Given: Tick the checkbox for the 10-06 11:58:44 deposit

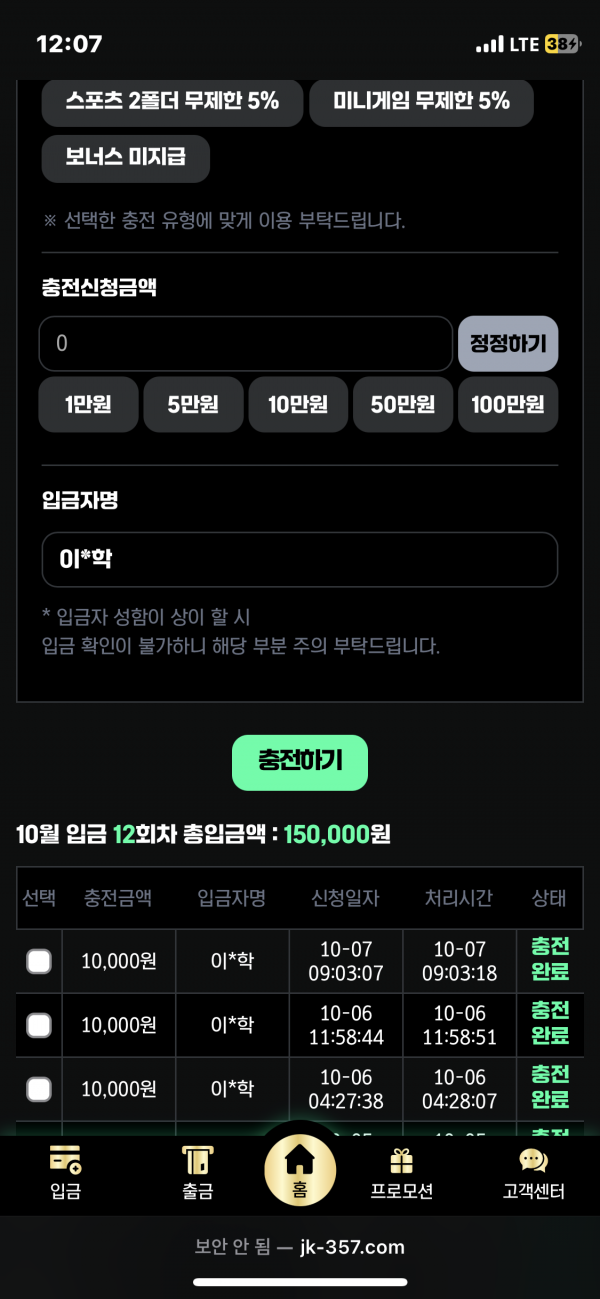Looking at the screenshot, I should [x=39, y=1025].
